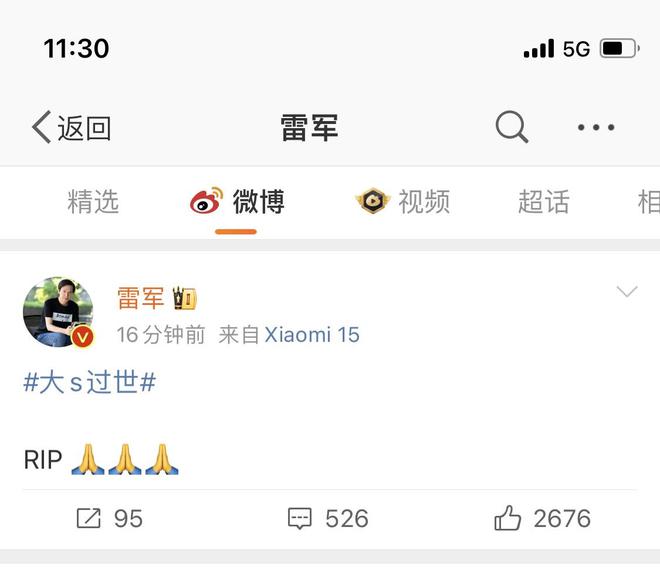Switch to the 精选 tab
660x584 pixels.
click(93, 202)
